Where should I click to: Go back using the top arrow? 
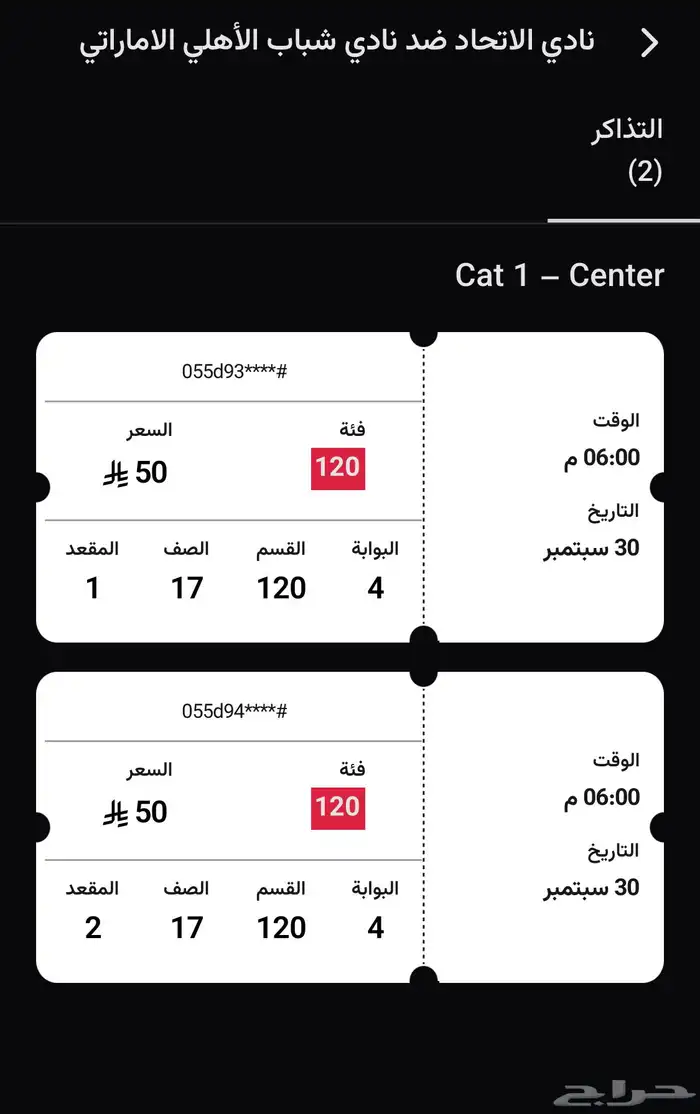[650, 43]
